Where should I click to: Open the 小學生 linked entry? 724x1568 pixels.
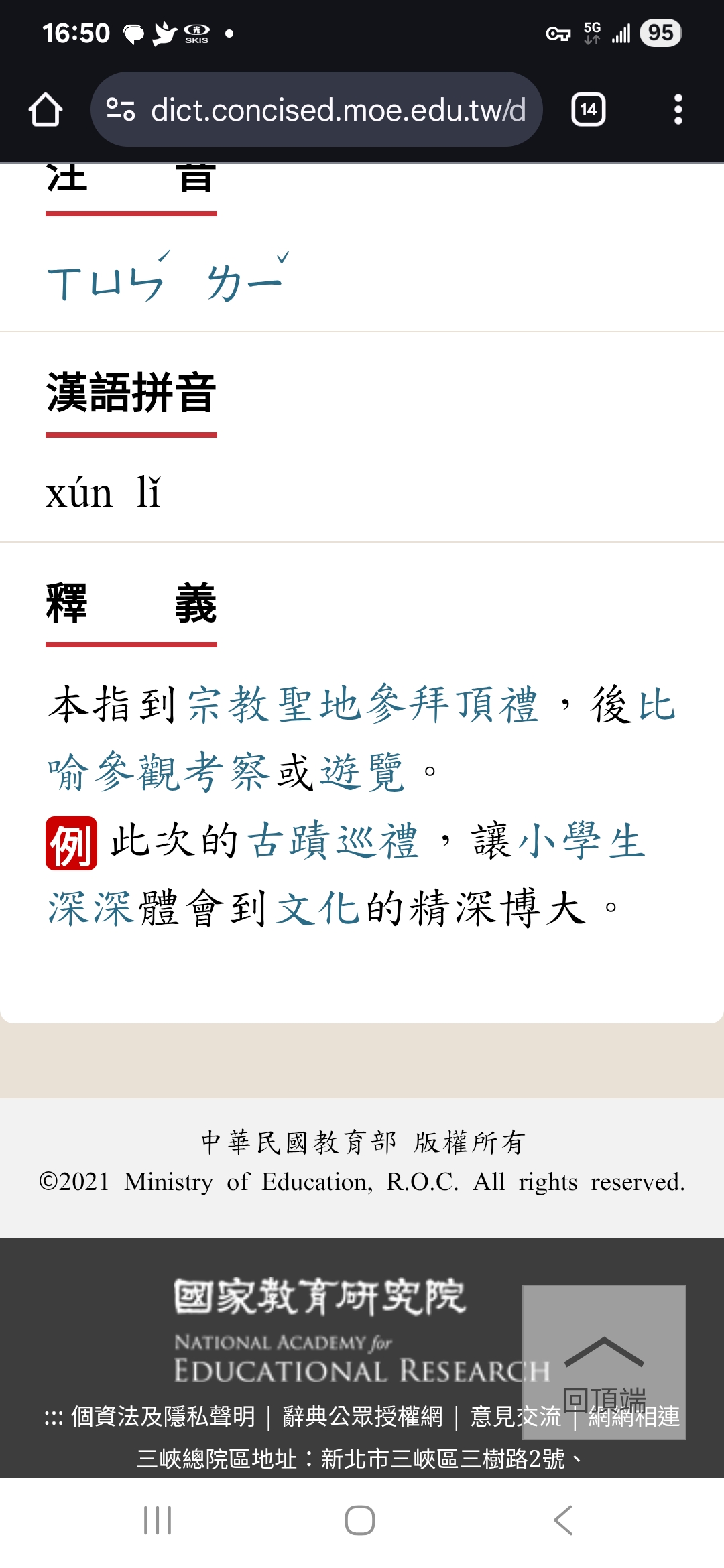(581, 841)
